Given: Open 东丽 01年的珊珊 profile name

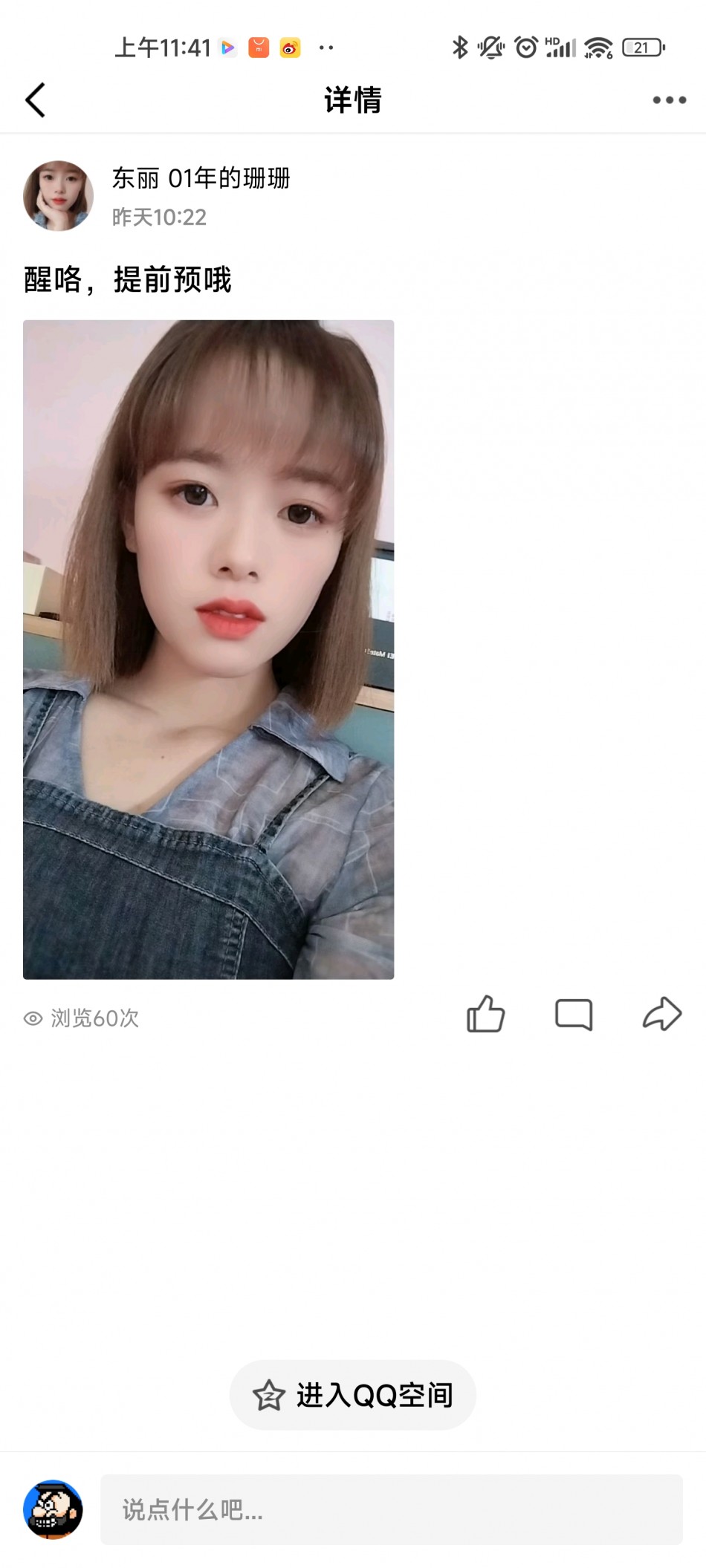Looking at the screenshot, I should pyautogui.click(x=201, y=178).
